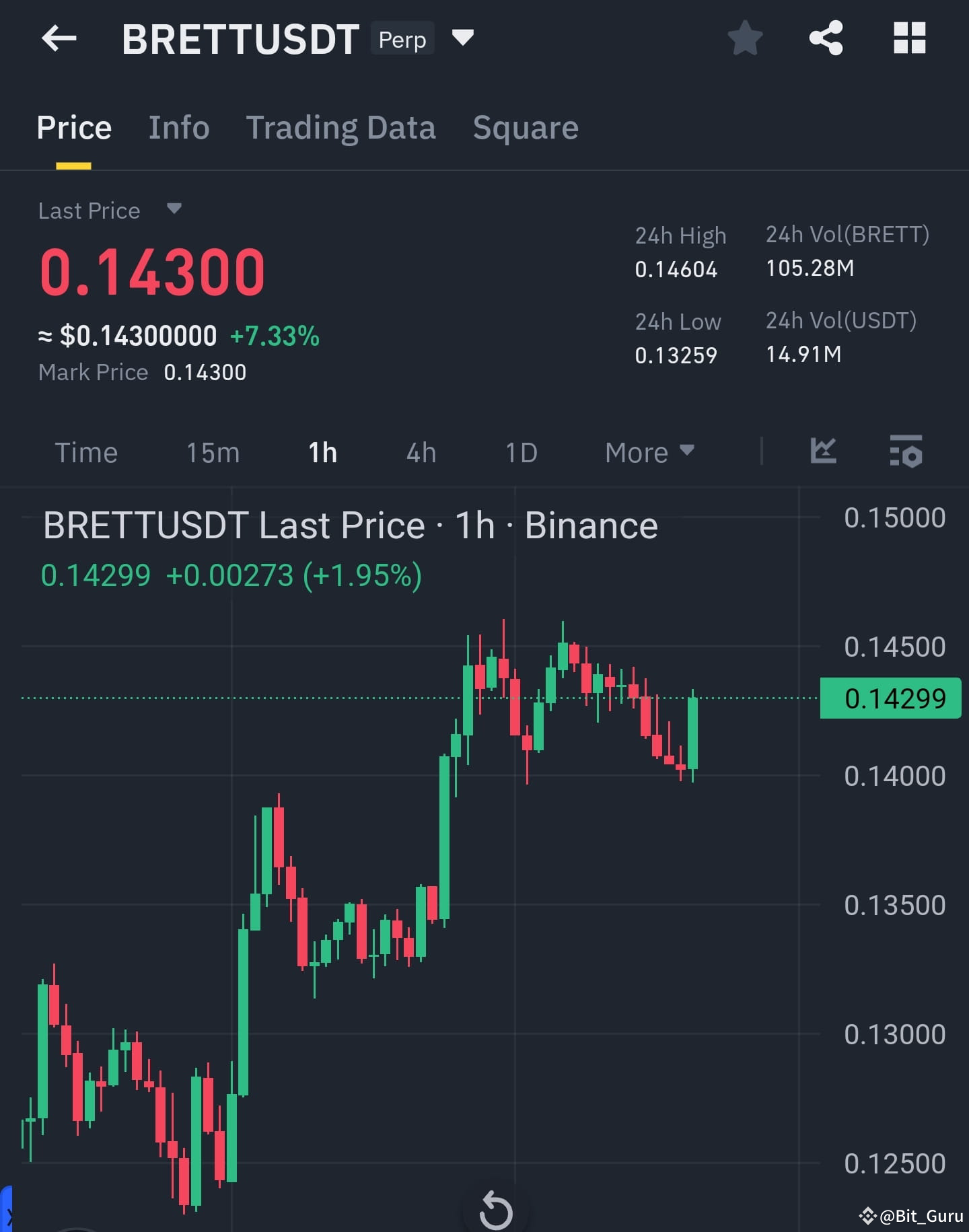The image size is (969, 1232).
Task: Select the 1D timeframe
Action: [520, 452]
